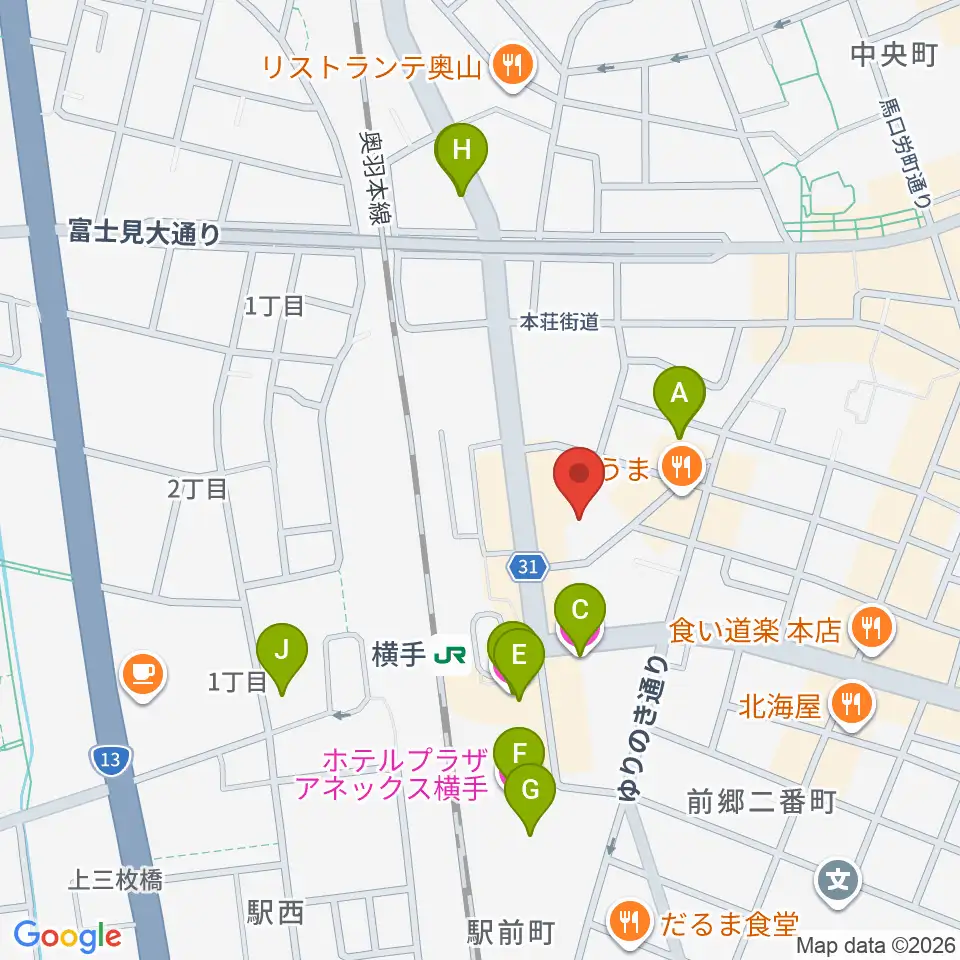
Task: Tap the だるま食堂 restaurant pin
Action: (x=629, y=922)
